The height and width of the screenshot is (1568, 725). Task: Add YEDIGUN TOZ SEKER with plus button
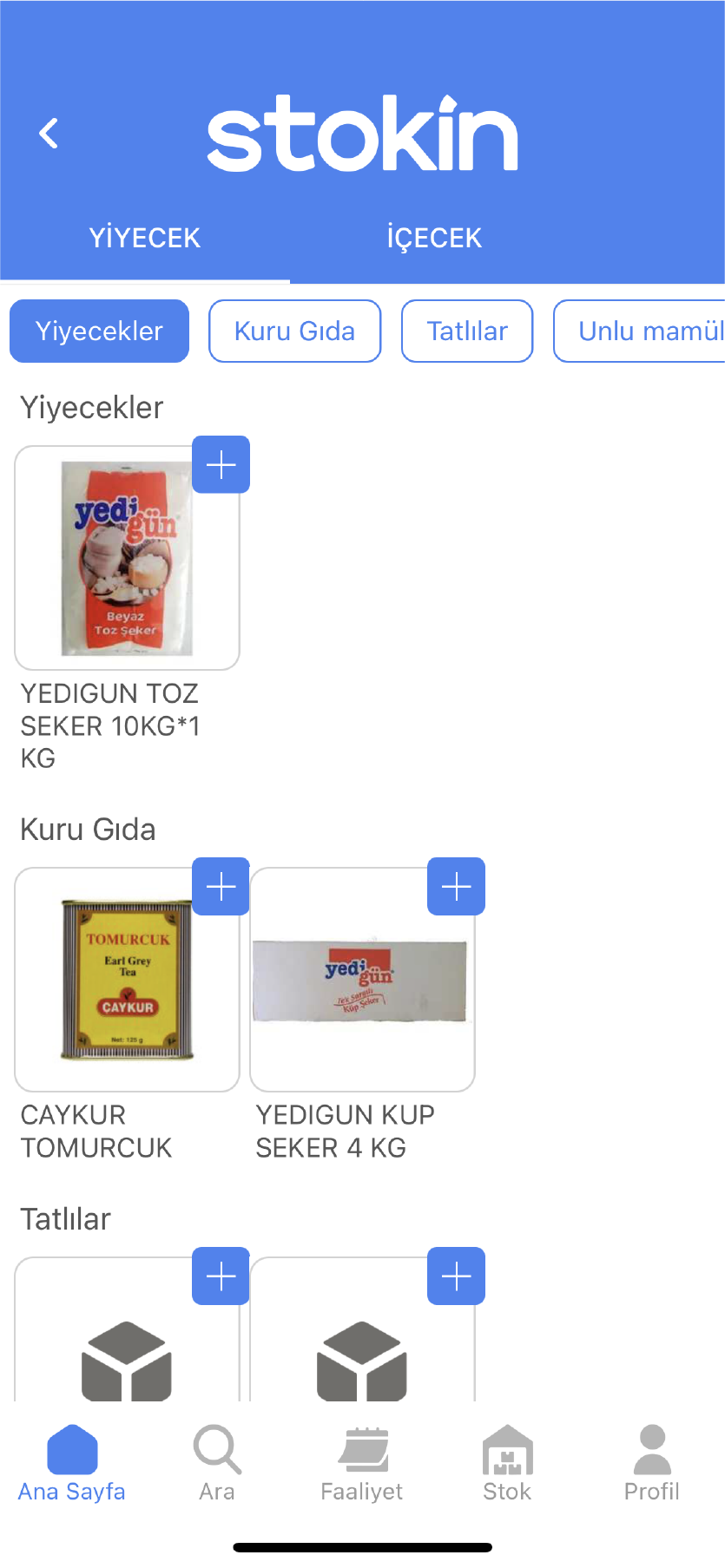tap(221, 465)
